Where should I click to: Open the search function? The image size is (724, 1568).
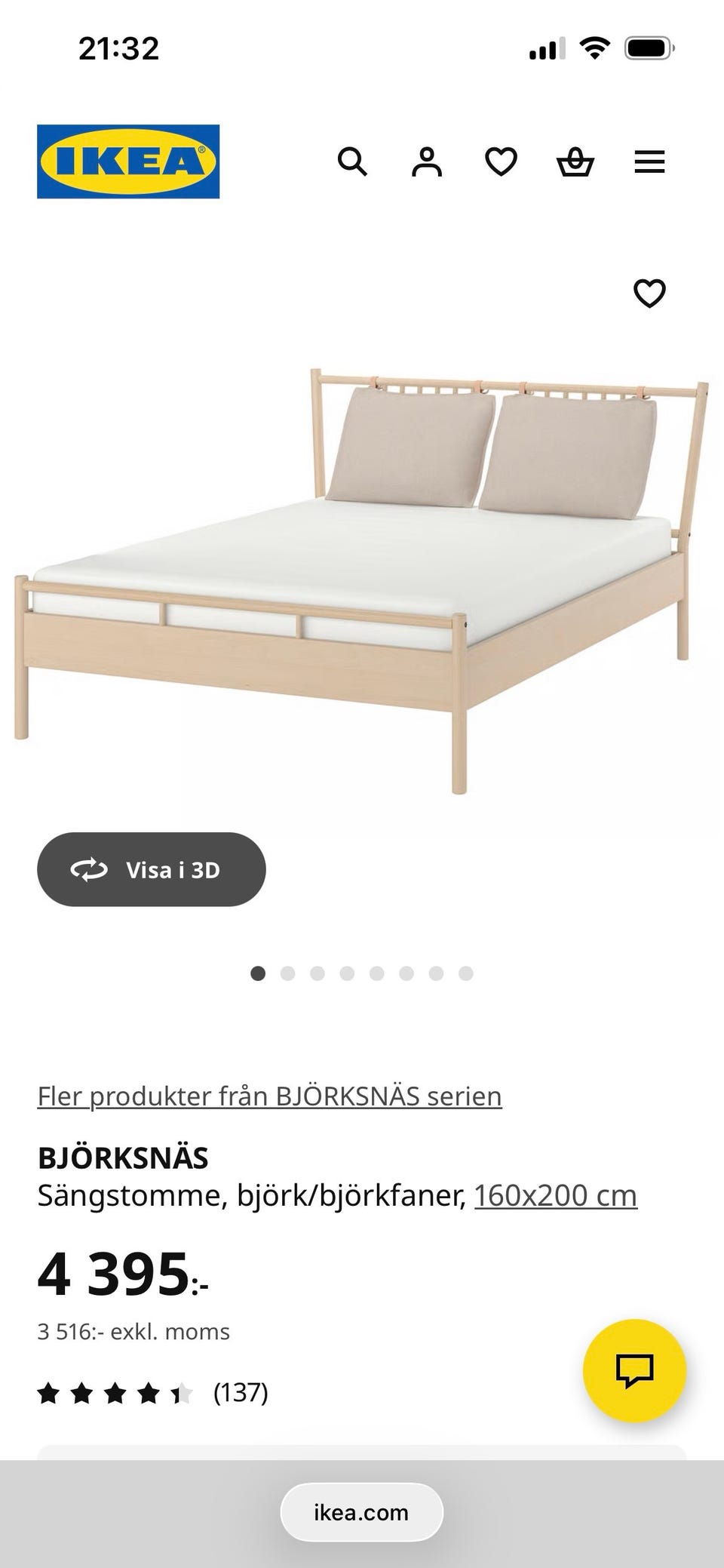354,161
